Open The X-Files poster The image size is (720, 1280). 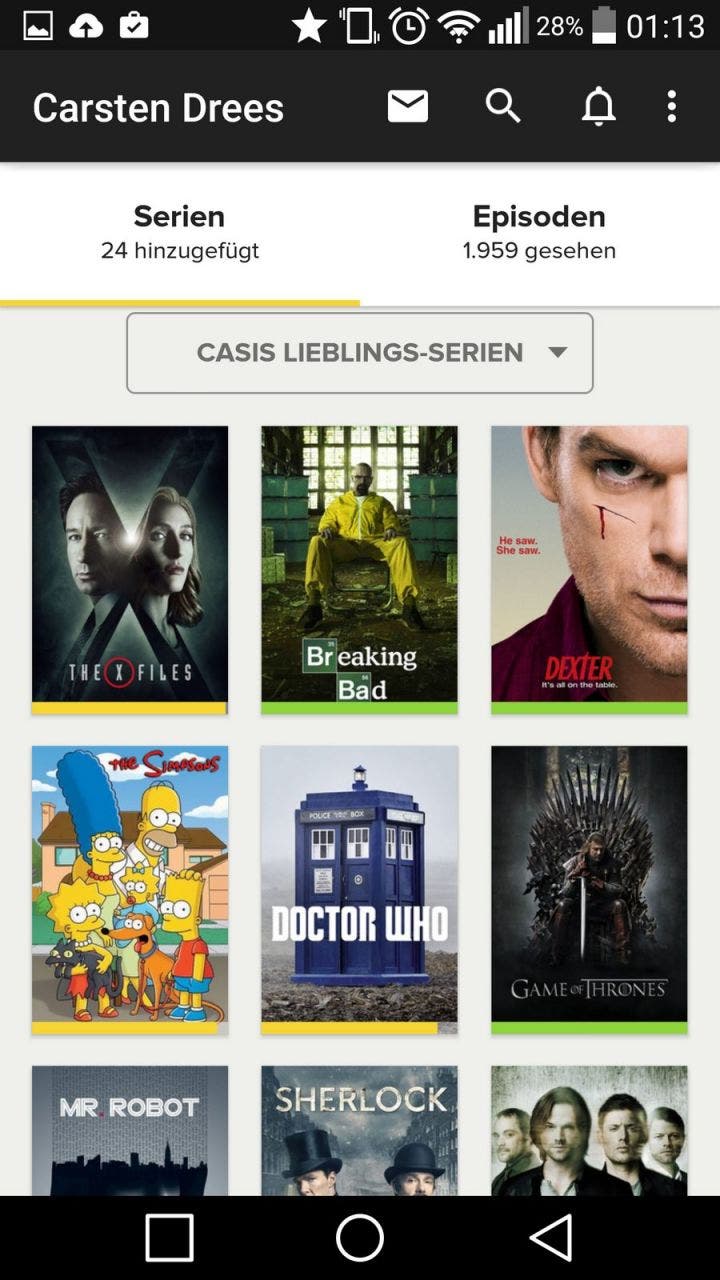pyautogui.click(x=130, y=570)
